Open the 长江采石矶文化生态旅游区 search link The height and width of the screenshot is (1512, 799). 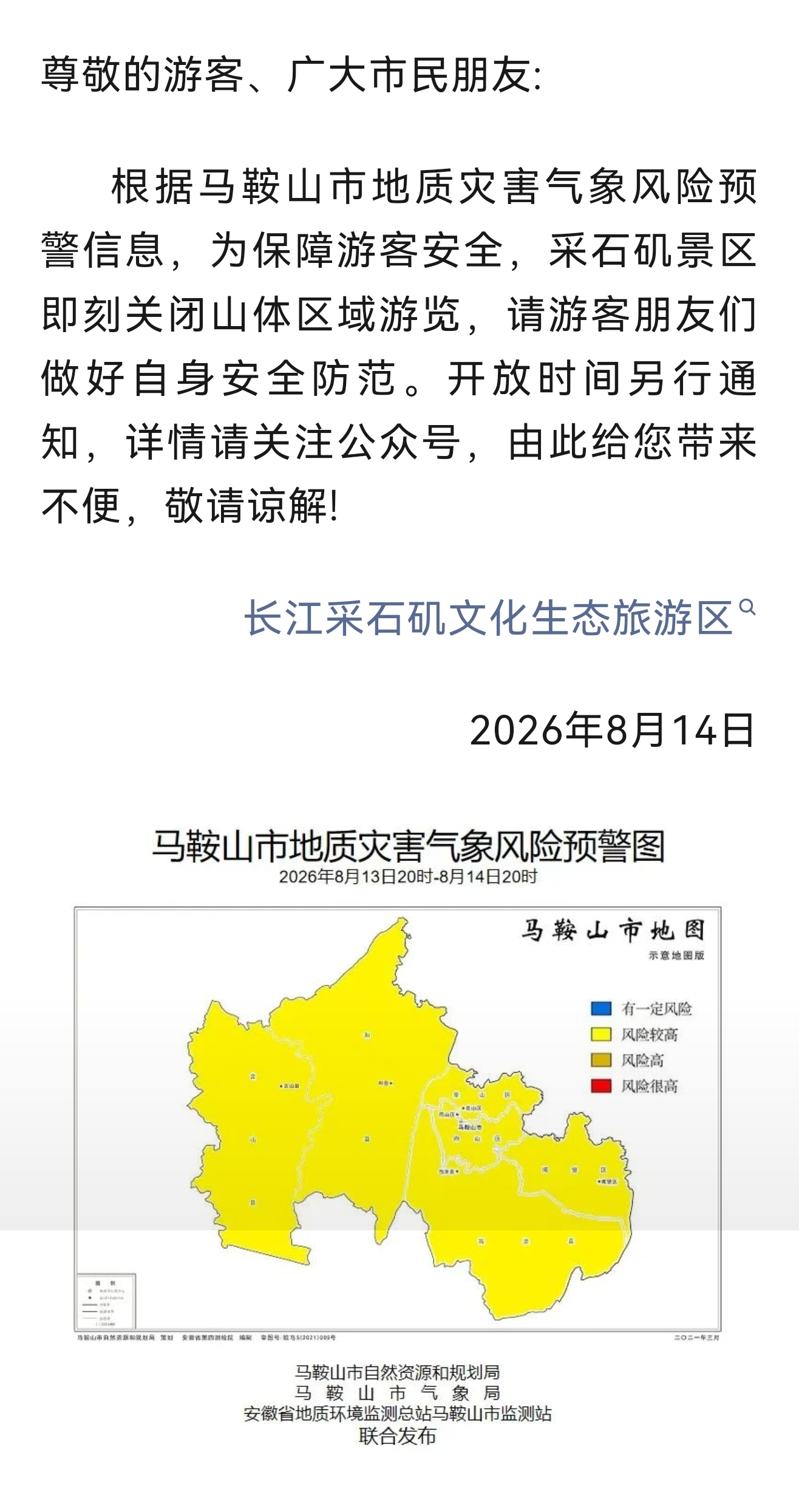pyautogui.click(x=500, y=618)
